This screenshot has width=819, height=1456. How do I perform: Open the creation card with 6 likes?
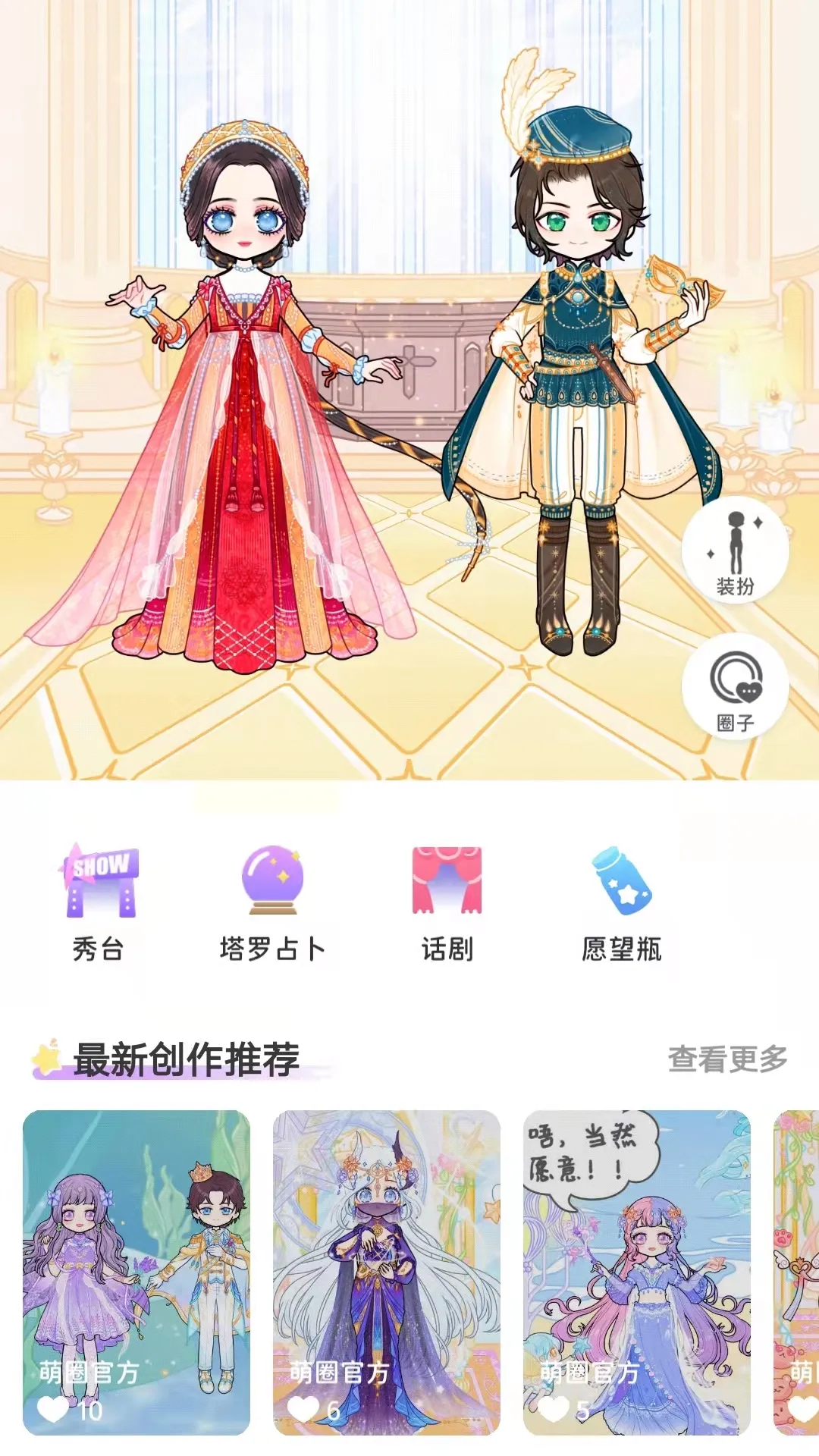click(x=386, y=1272)
